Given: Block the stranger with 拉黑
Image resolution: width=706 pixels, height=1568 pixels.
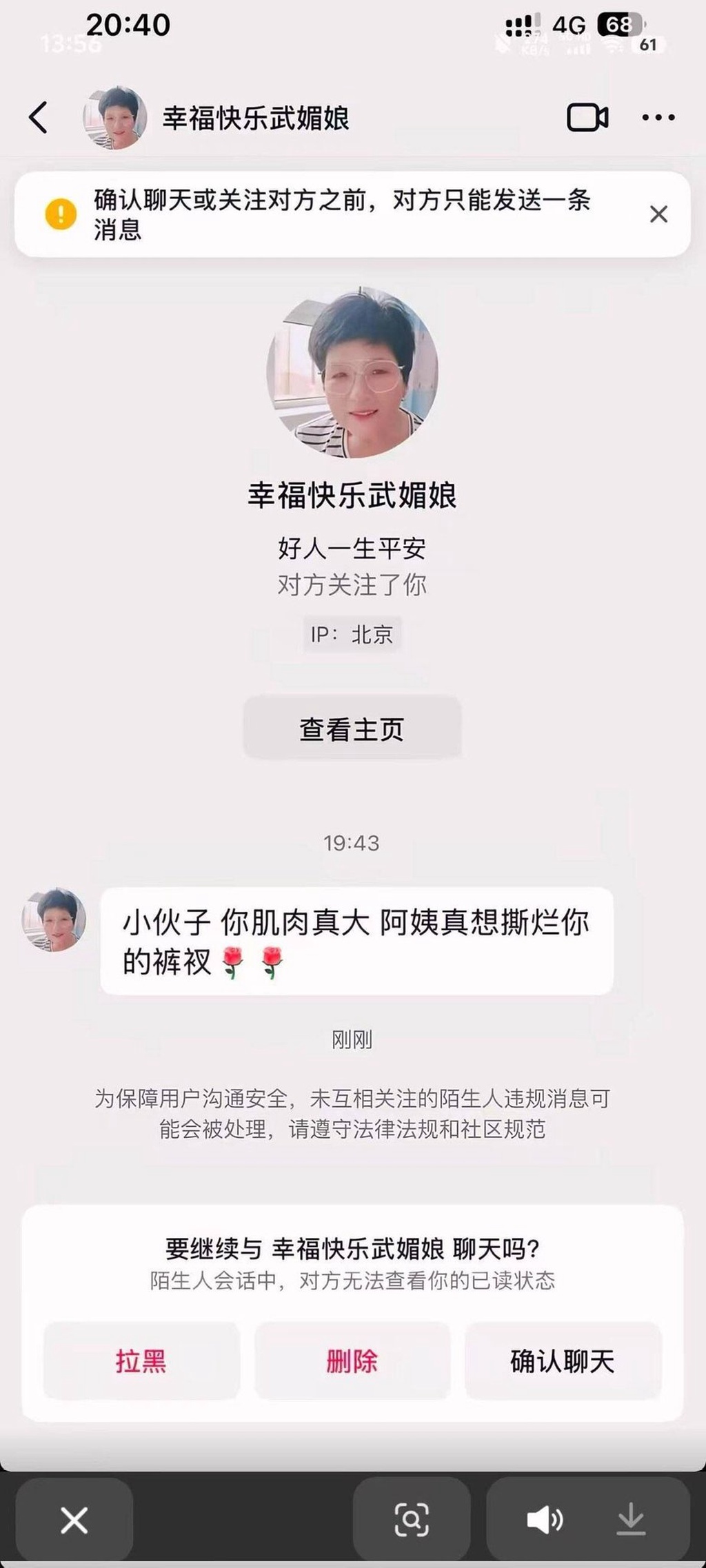Looking at the screenshot, I should pos(141,1361).
